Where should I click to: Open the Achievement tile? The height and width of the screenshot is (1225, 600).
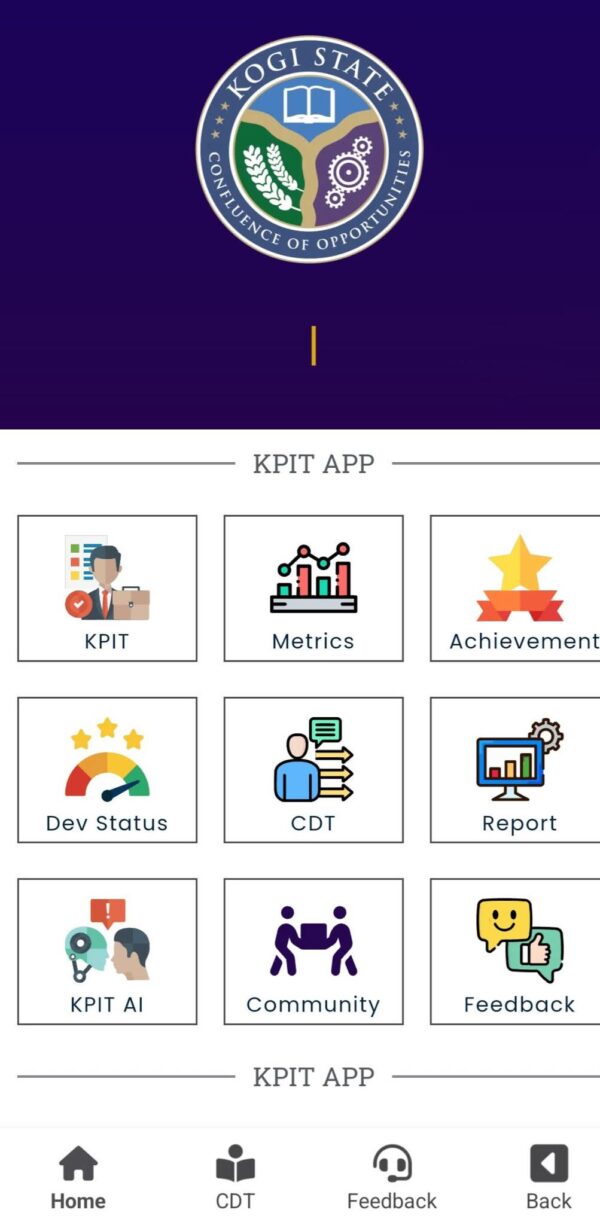pos(516,588)
